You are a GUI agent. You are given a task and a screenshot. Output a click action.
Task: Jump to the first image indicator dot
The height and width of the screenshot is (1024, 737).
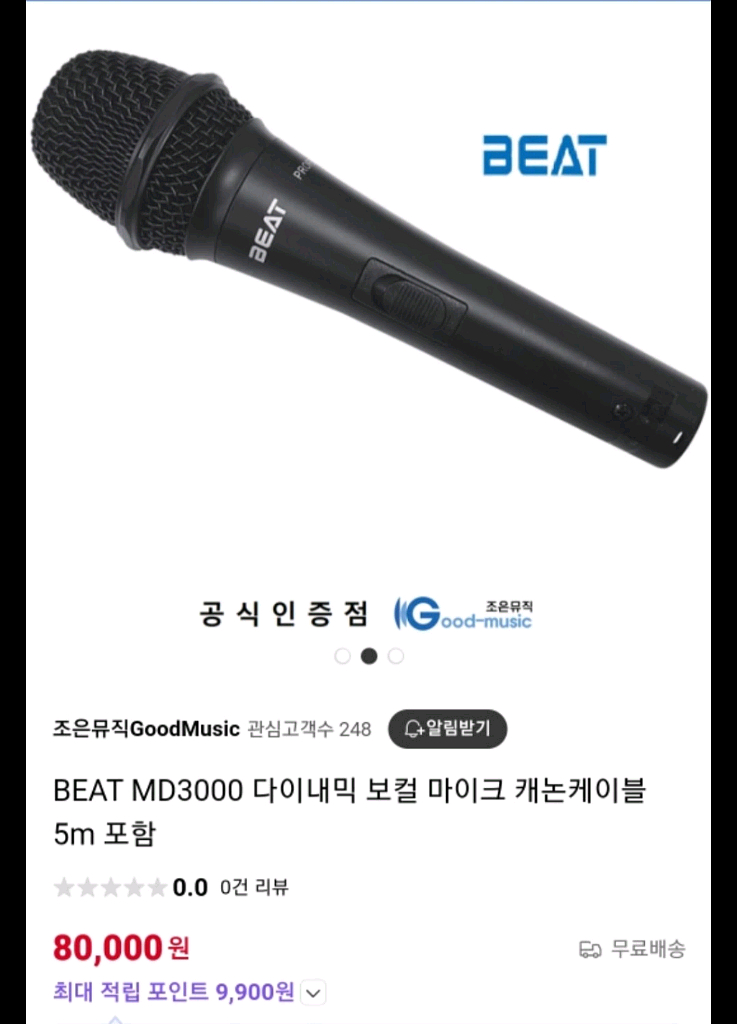tap(342, 656)
